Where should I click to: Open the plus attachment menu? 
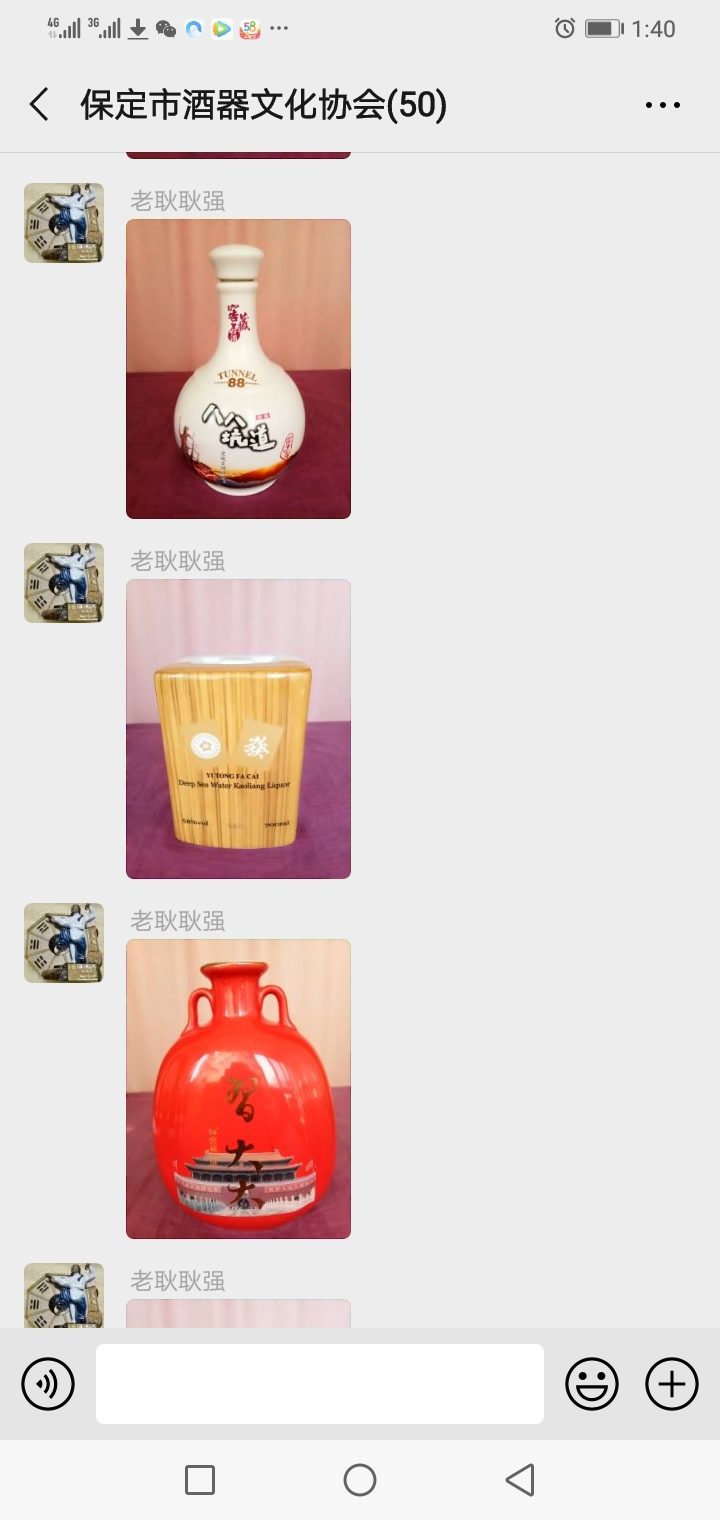point(672,1384)
